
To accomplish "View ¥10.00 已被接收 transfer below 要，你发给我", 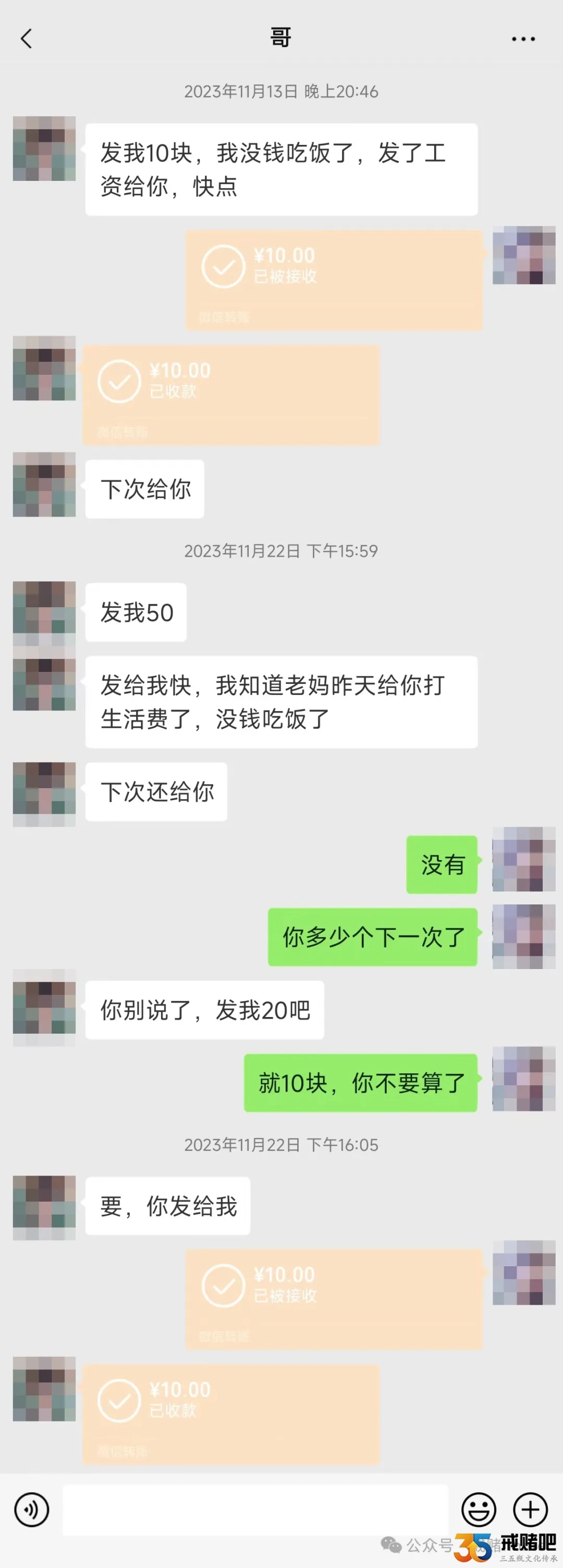I will tap(334, 1299).
